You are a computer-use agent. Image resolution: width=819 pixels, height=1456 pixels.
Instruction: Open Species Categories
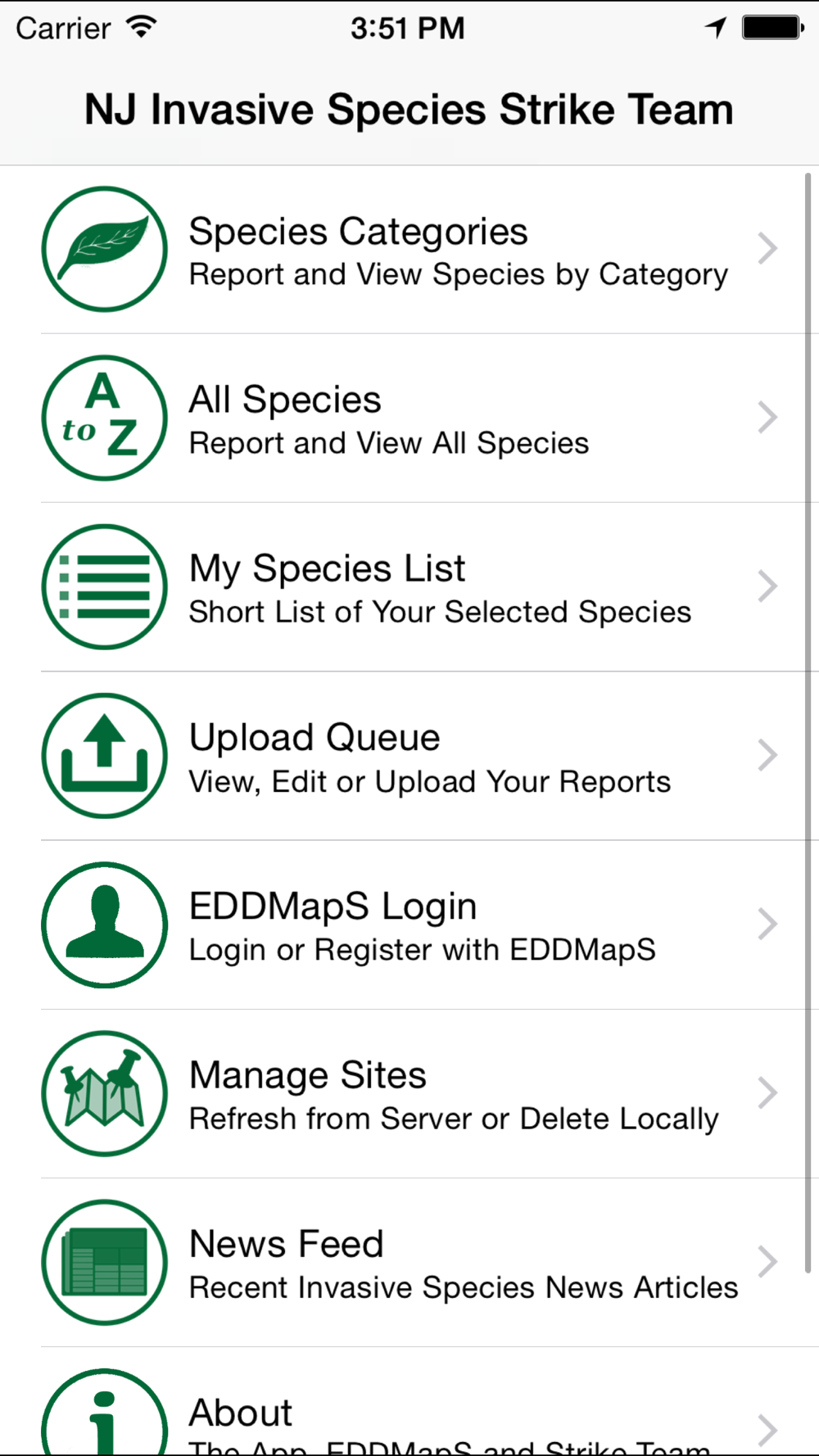[x=409, y=249]
